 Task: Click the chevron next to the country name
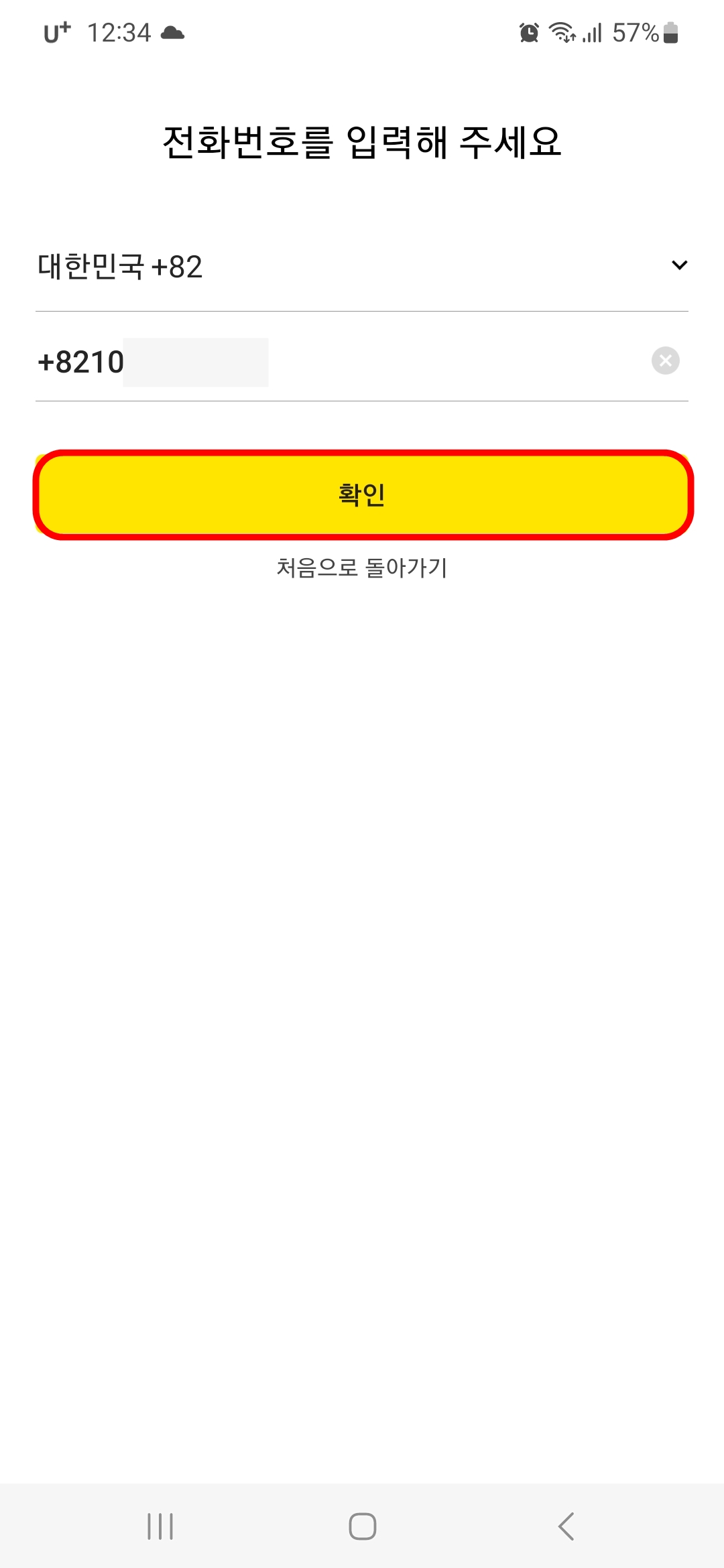(680, 266)
